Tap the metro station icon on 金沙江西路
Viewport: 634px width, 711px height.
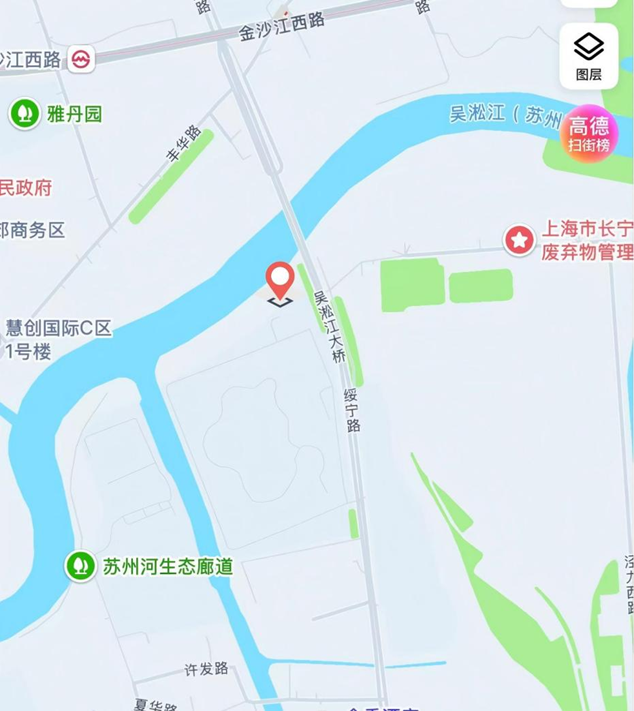[82, 58]
